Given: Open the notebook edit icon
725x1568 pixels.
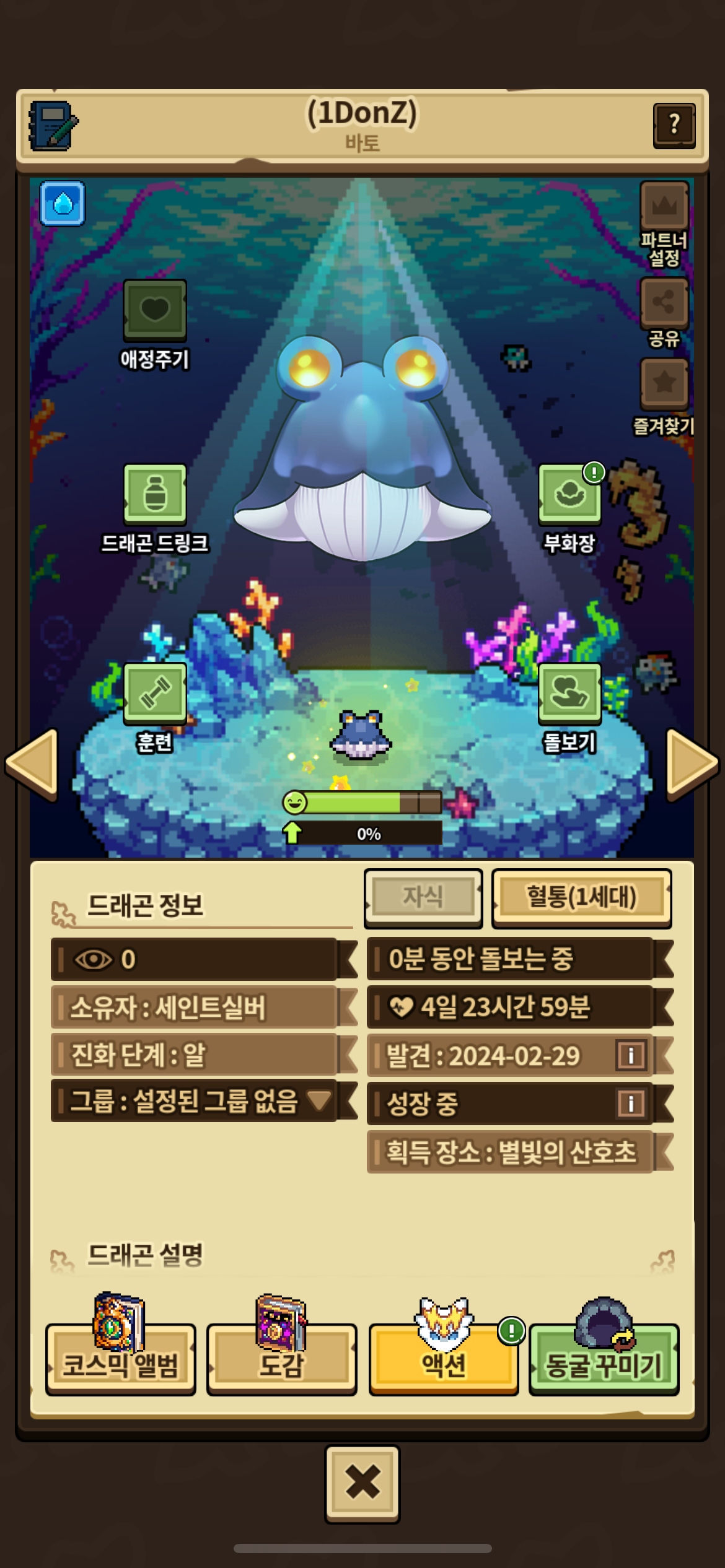Looking at the screenshot, I should (53, 126).
